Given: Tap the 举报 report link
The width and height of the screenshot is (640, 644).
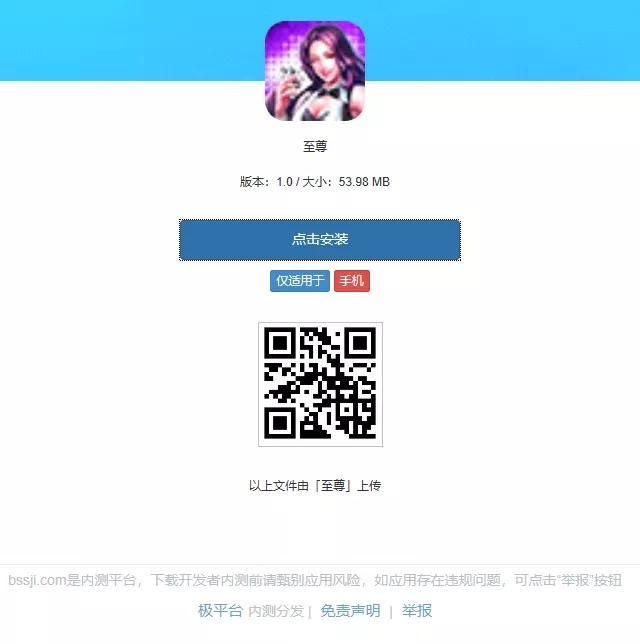Looking at the screenshot, I should click(417, 611).
